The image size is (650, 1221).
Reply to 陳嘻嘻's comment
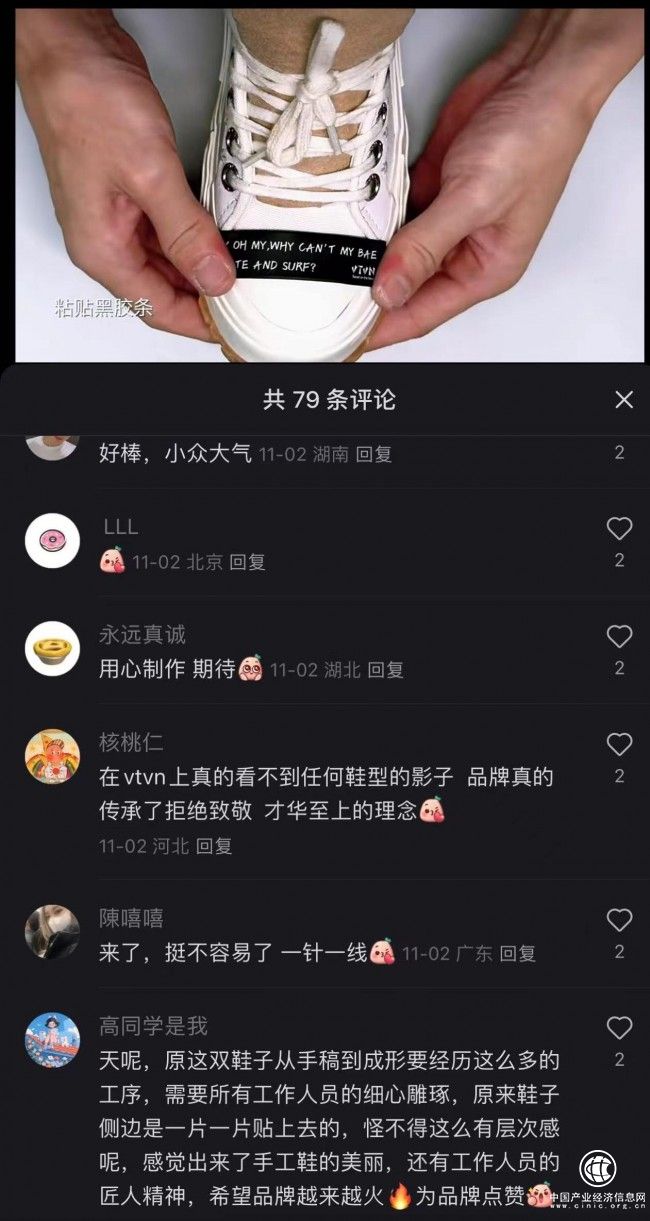point(518,953)
